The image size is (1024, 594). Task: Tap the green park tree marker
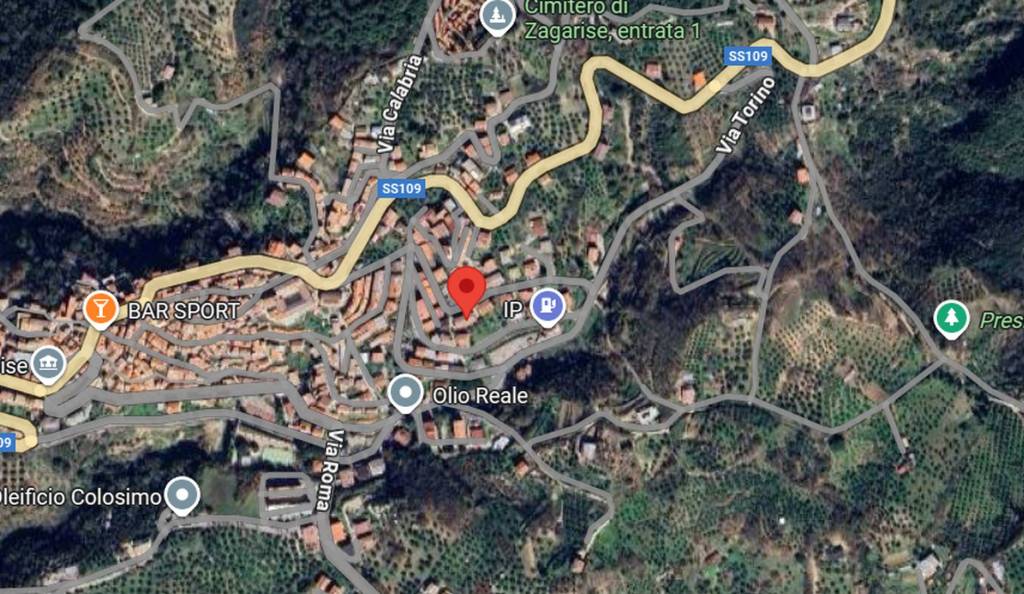(x=951, y=318)
